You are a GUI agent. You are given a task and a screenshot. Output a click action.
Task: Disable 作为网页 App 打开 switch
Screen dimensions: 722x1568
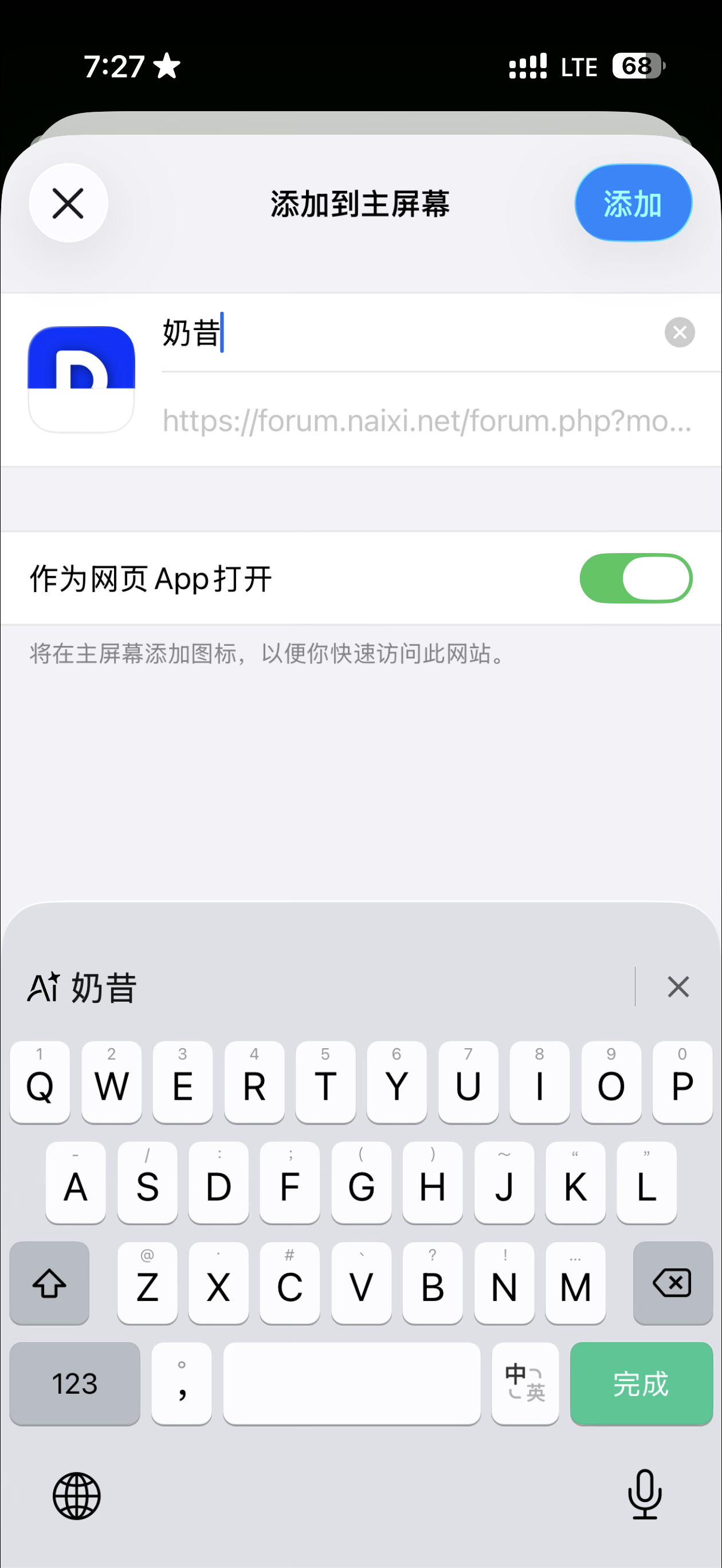click(x=635, y=578)
